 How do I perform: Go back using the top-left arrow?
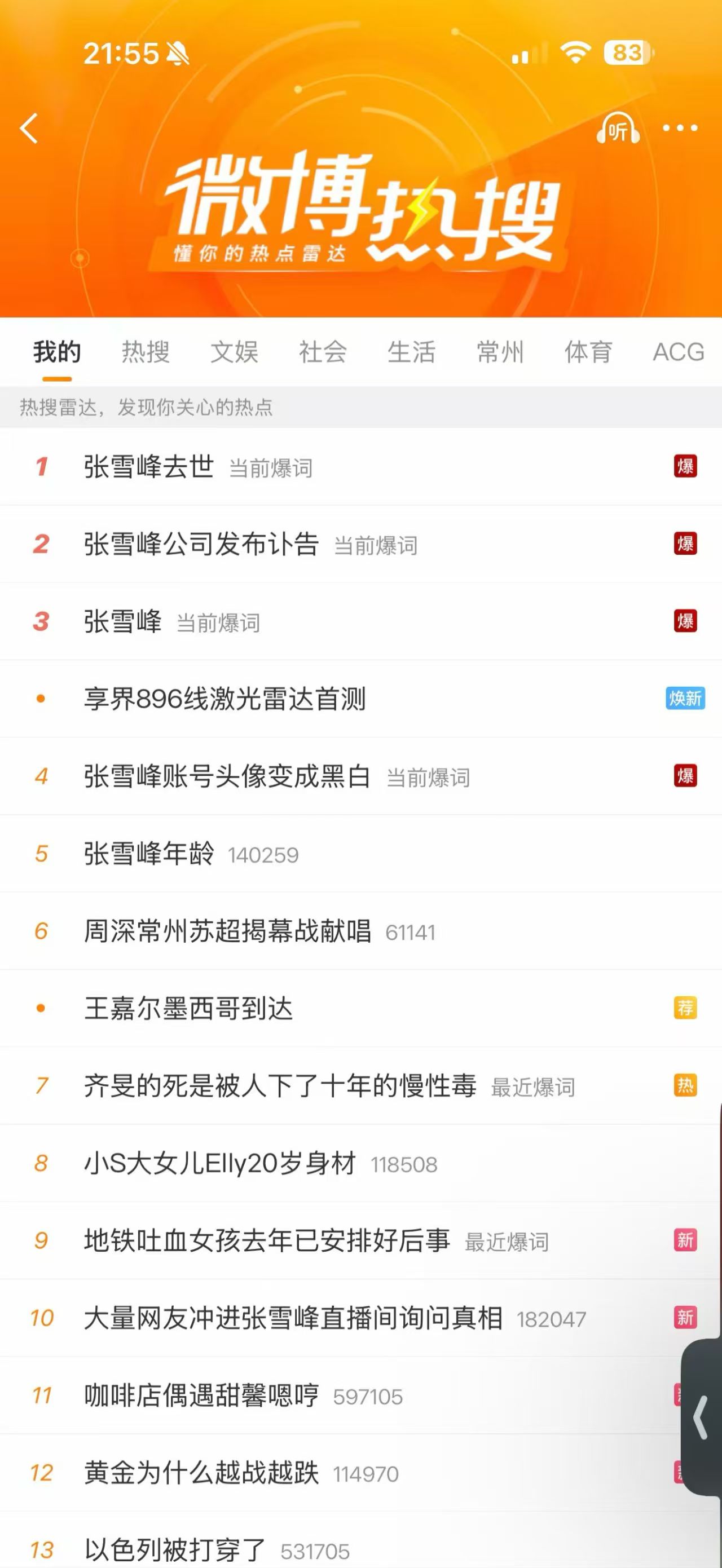29,129
